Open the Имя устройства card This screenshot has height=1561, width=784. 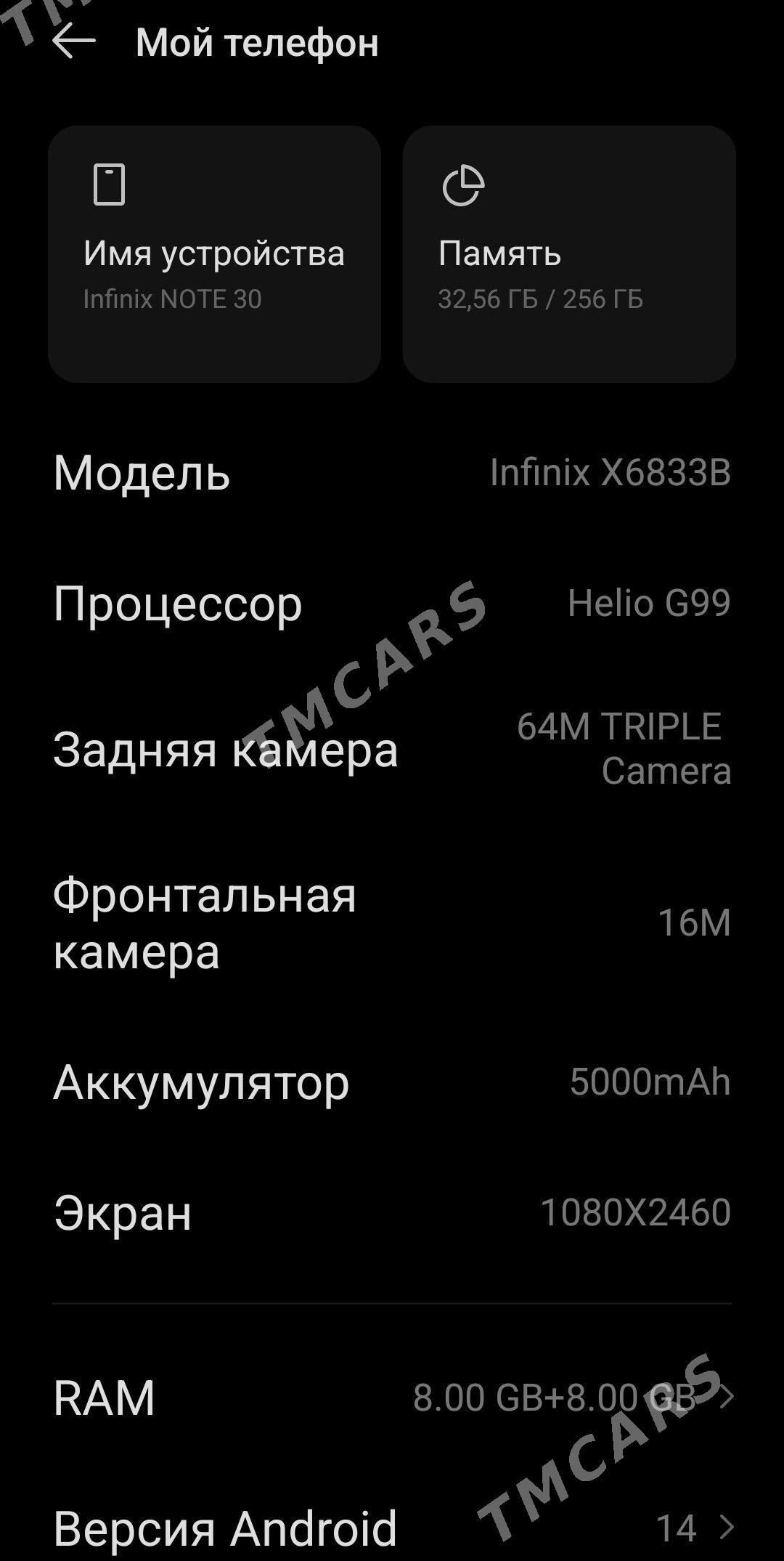coord(214,254)
